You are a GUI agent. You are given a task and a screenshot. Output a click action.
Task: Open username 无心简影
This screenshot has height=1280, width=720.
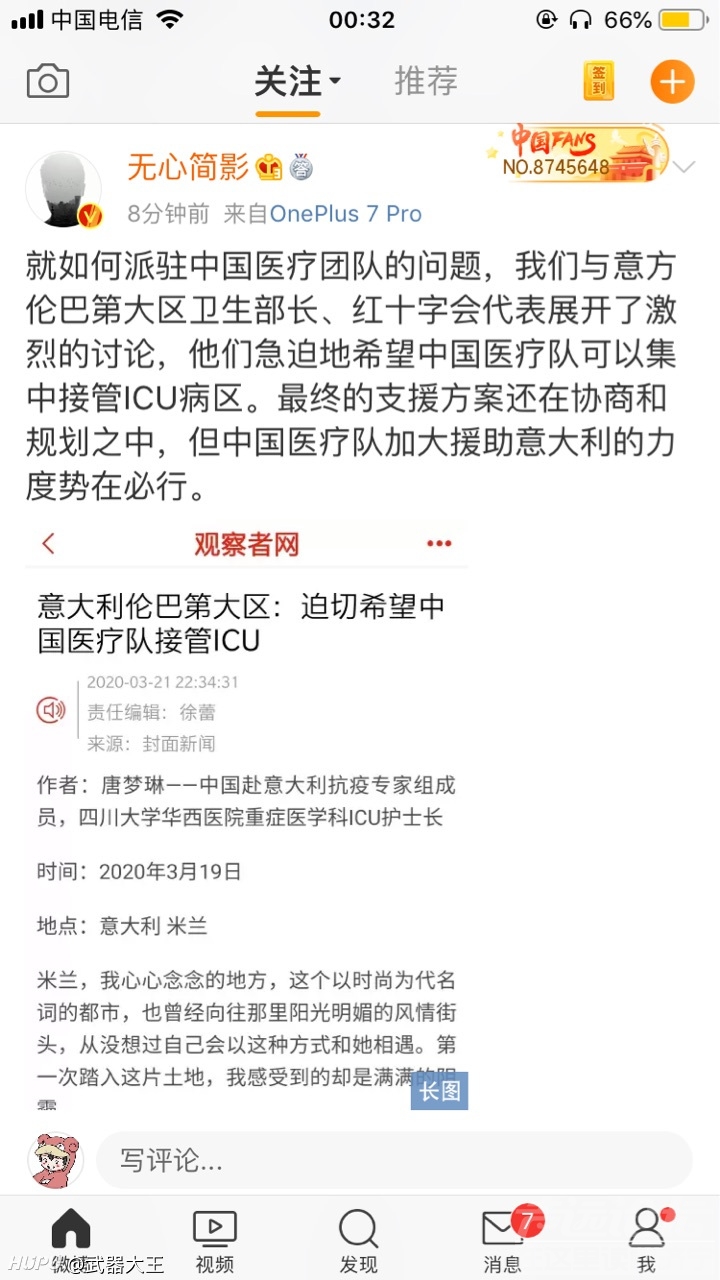click(188, 167)
